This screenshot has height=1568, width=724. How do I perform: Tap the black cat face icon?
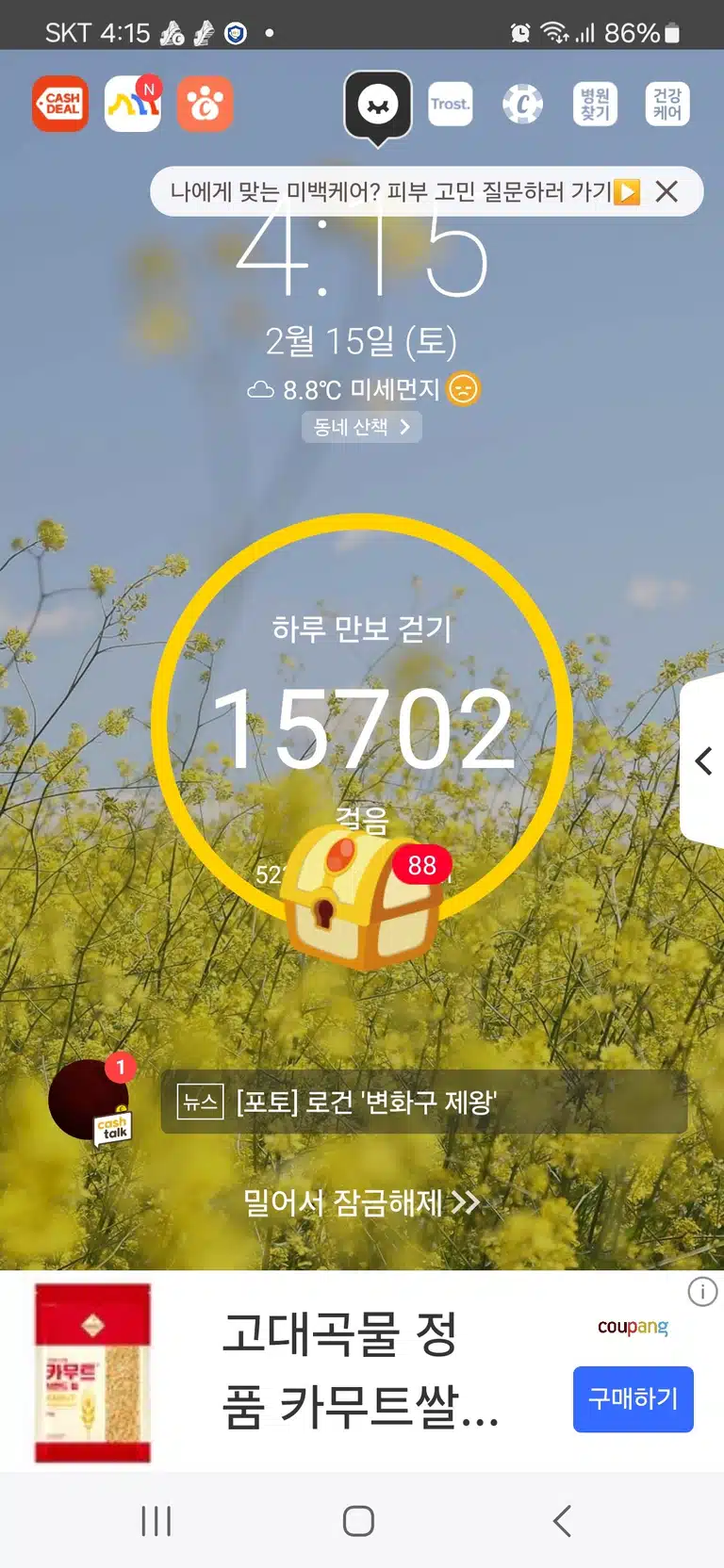click(x=378, y=106)
